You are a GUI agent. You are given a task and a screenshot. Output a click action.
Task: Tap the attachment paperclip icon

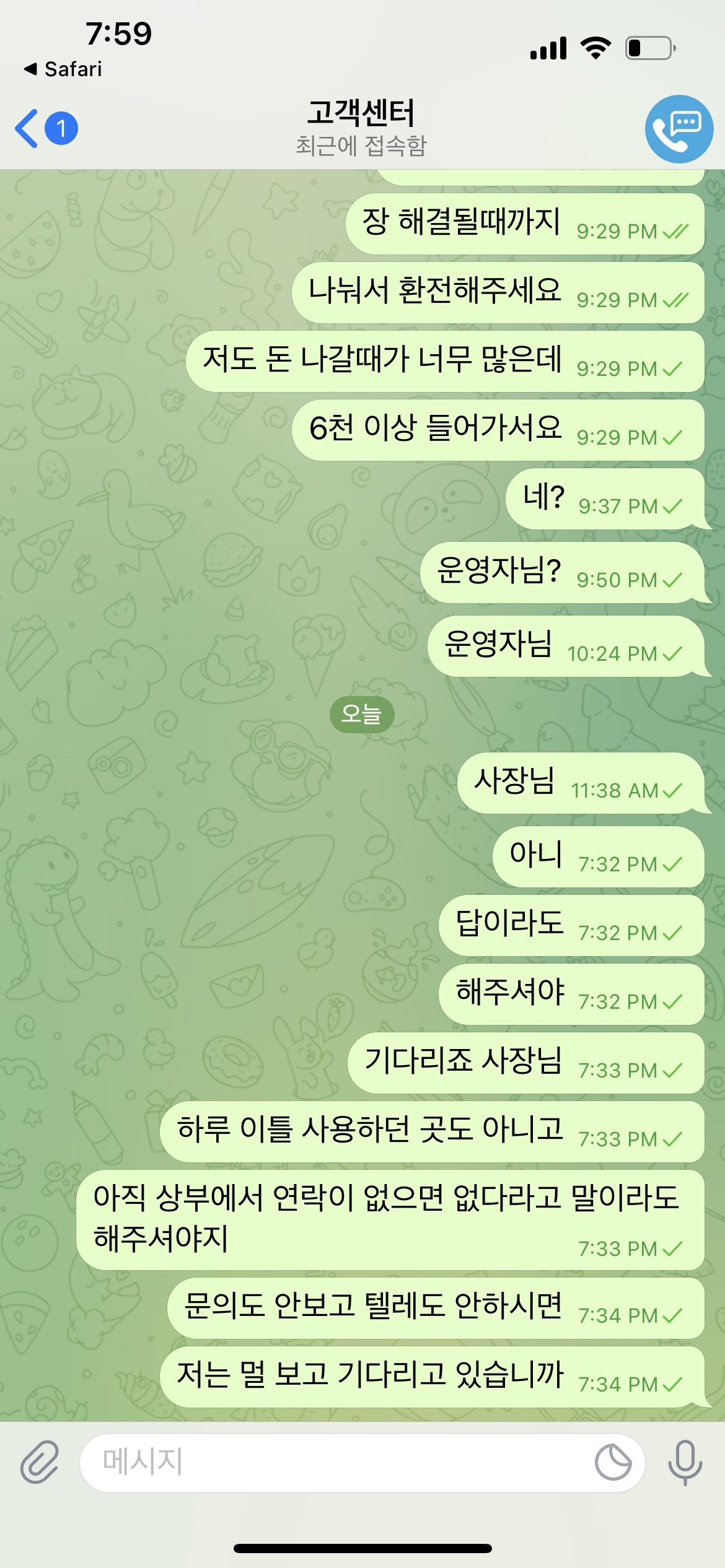tap(40, 1463)
